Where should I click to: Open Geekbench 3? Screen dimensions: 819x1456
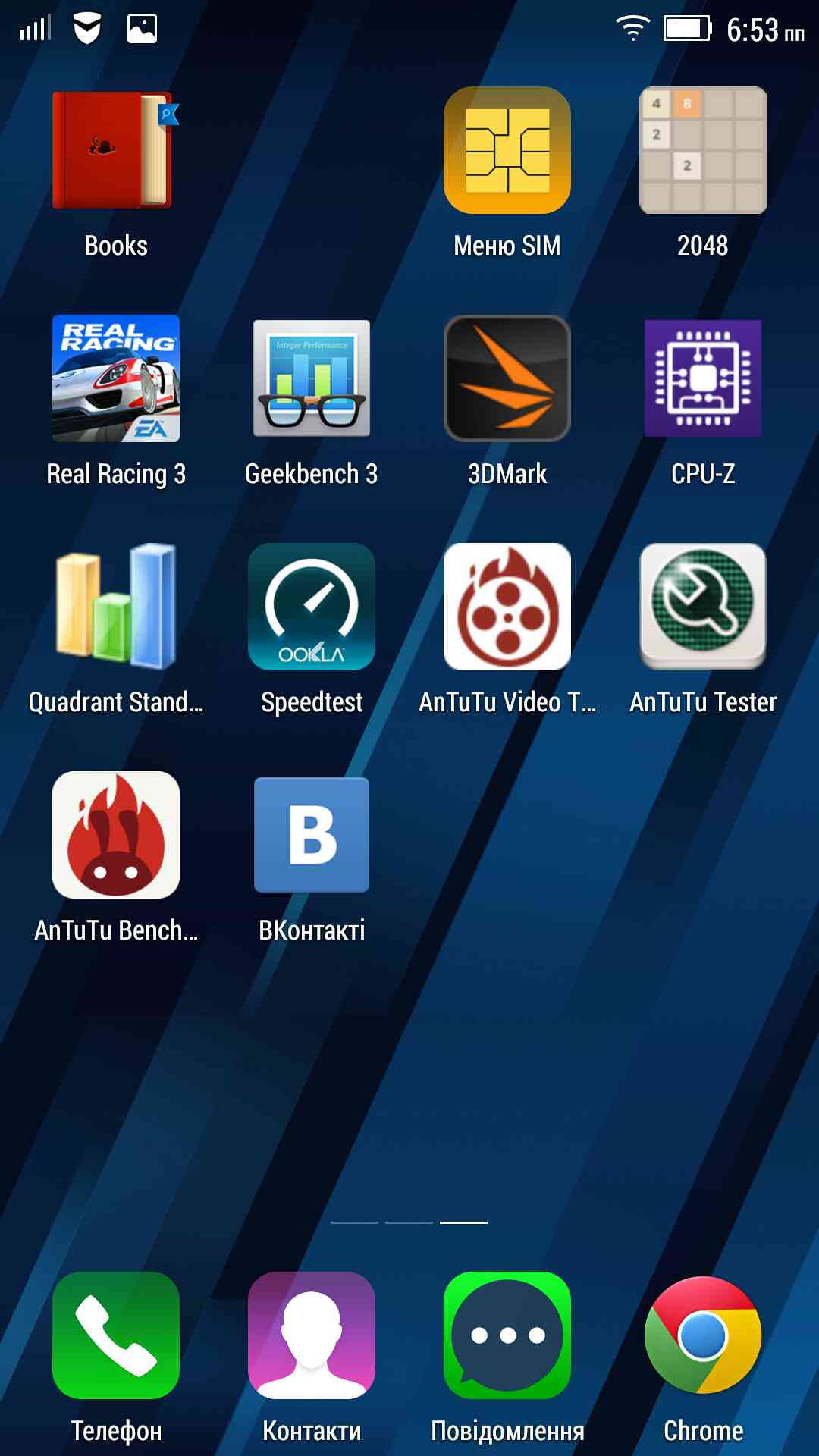click(311, 378)
